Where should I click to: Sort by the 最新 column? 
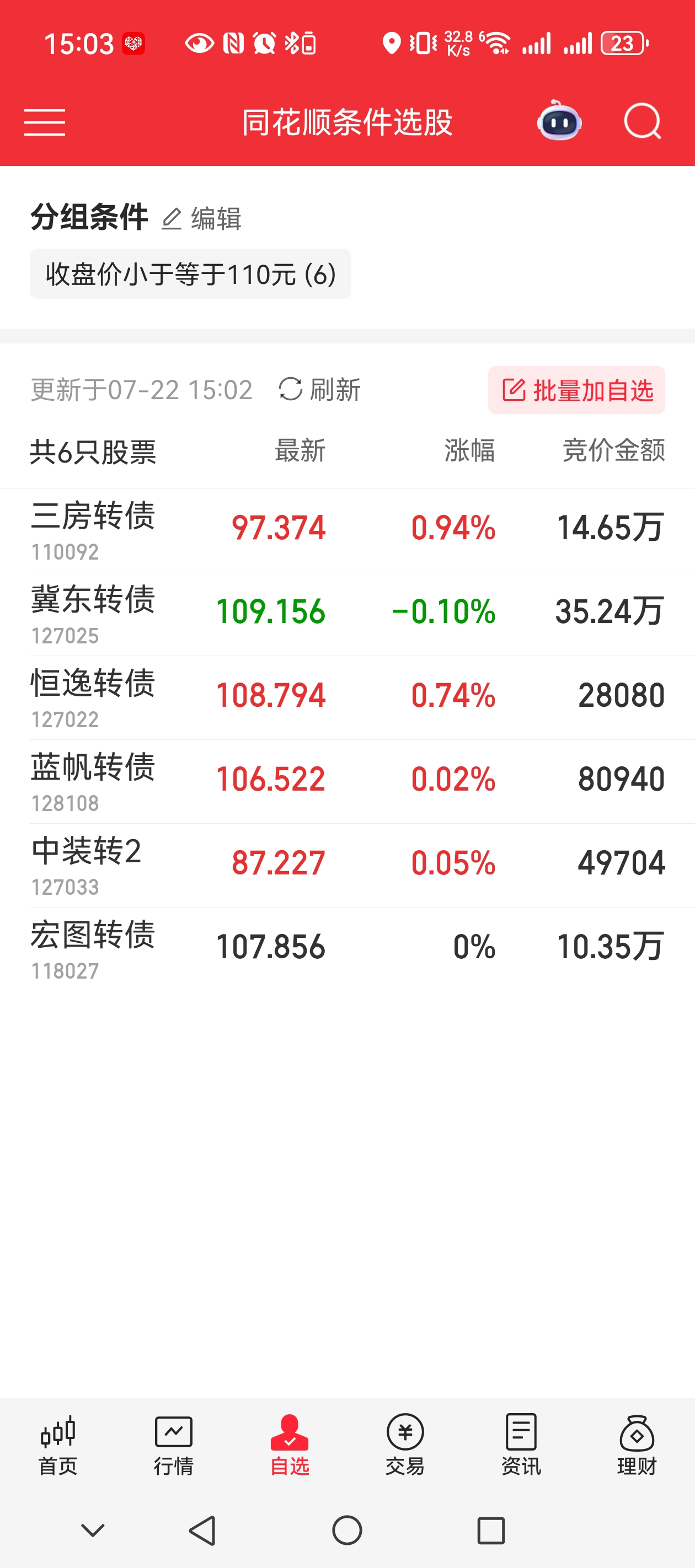[300, 450]
